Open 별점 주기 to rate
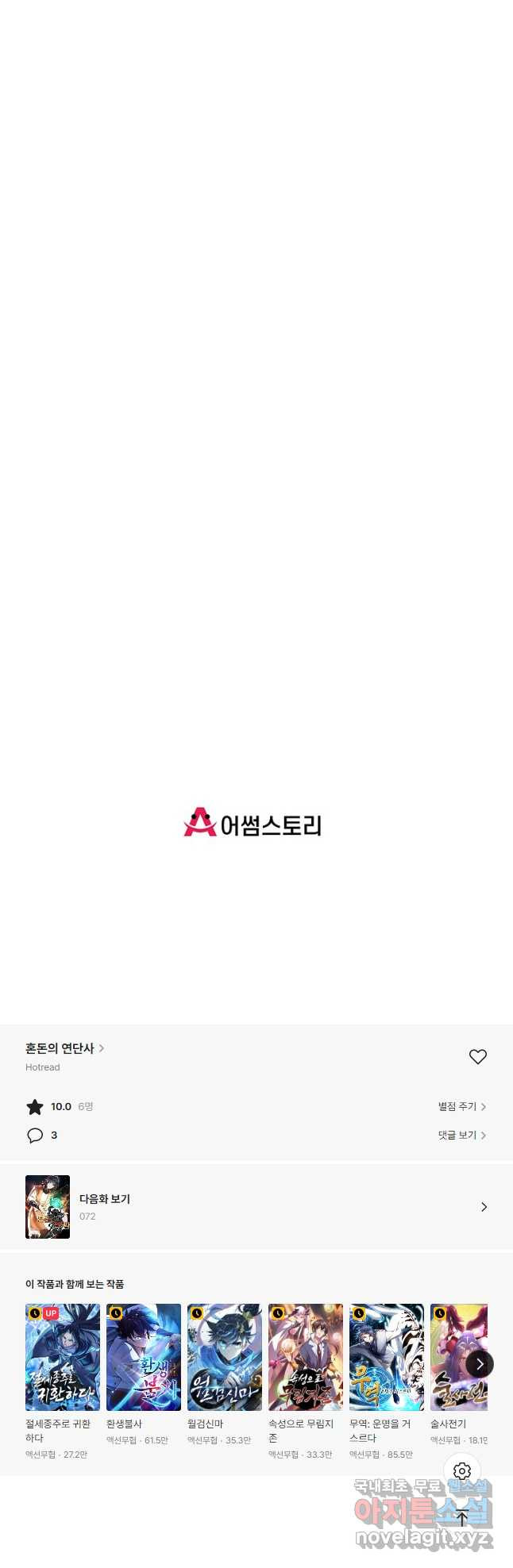513x1568 pixels. (x=461, y=1106)
